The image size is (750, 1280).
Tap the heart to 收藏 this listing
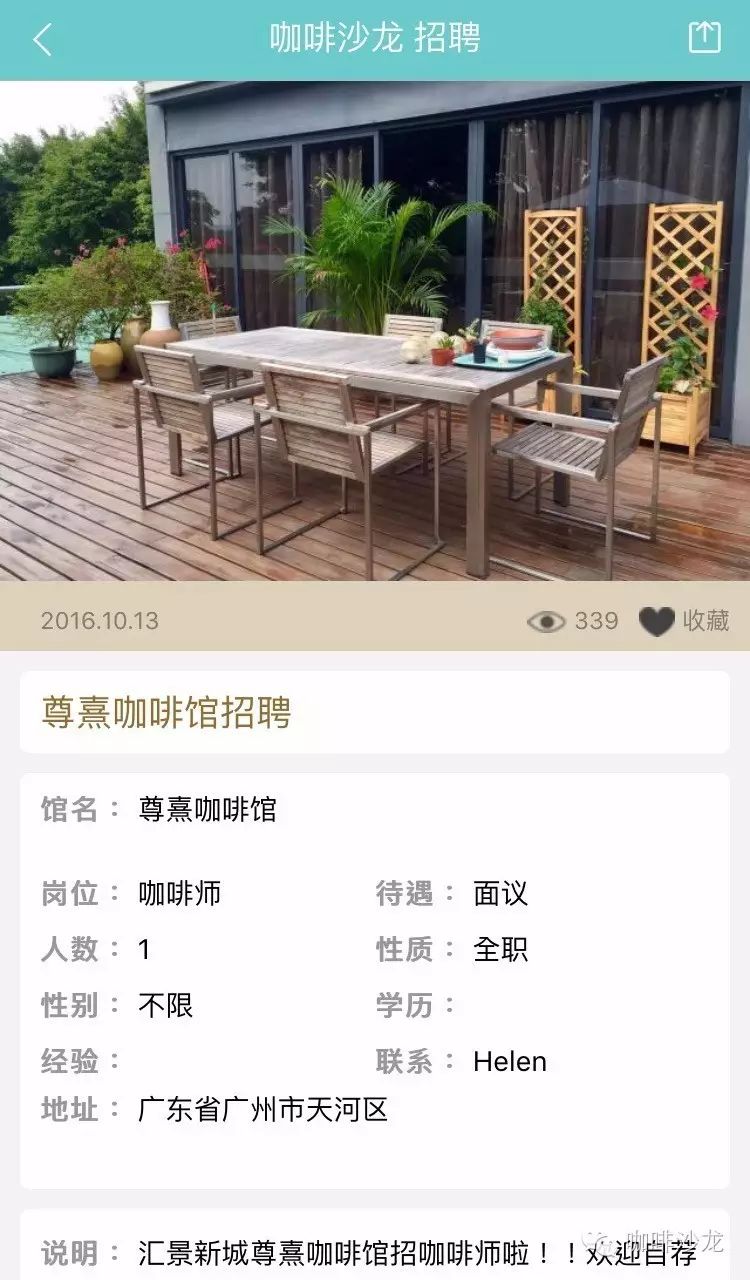[x=657, y=621]
